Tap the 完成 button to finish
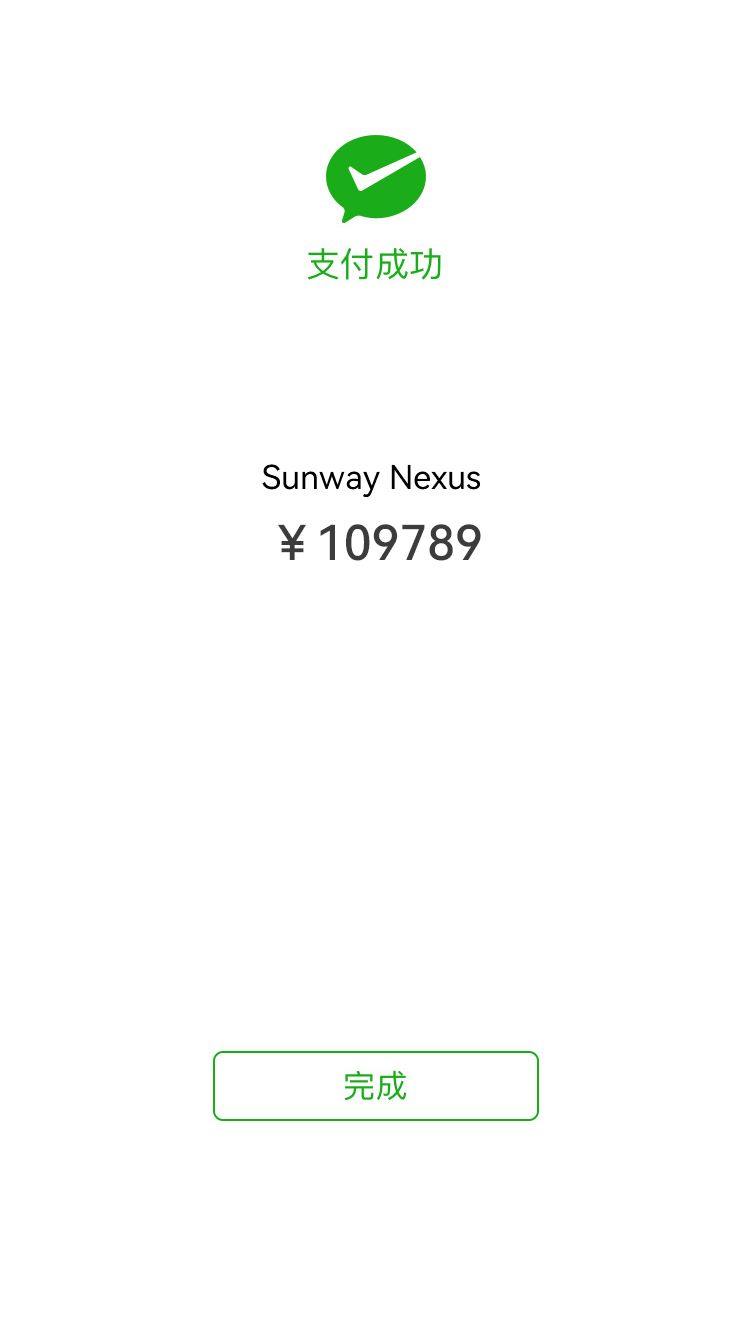The width and height of the screenshot is (750, 1336). 375,1086
